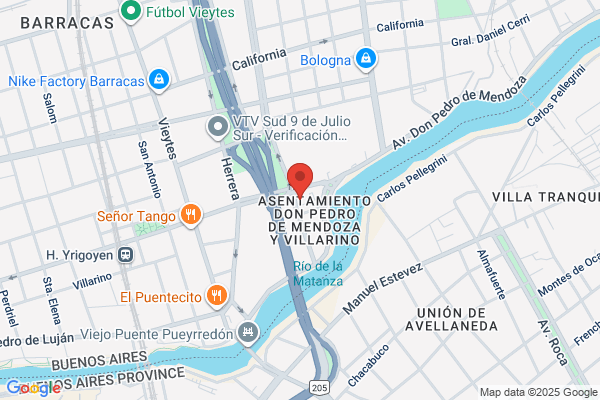Tap the VTV Sud 9 de Julio Sur marker
The image size is (600, 400).
218,127
